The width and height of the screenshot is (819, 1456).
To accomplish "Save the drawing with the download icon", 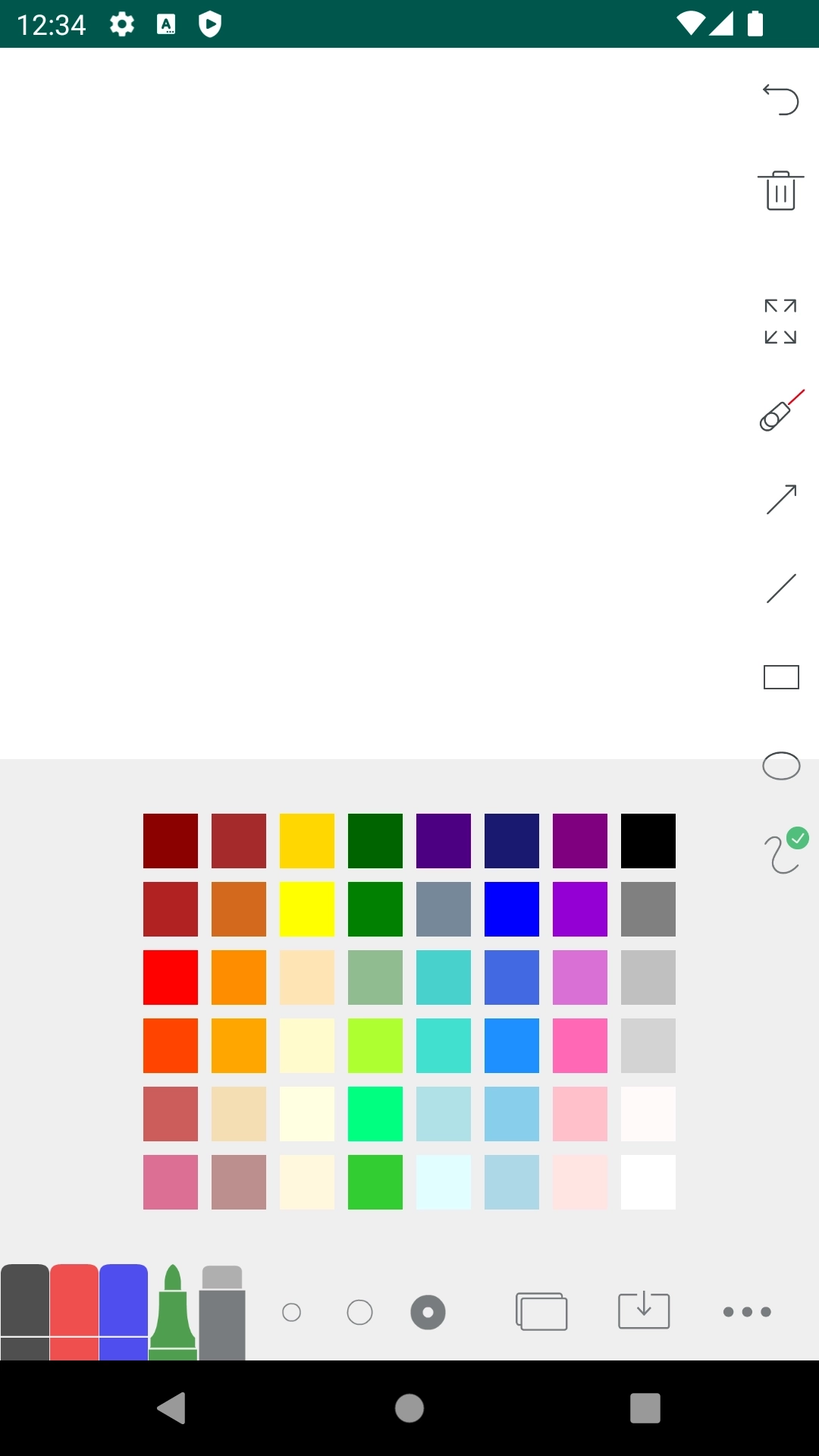I will pyautogui.click(x=644, y=1309).
